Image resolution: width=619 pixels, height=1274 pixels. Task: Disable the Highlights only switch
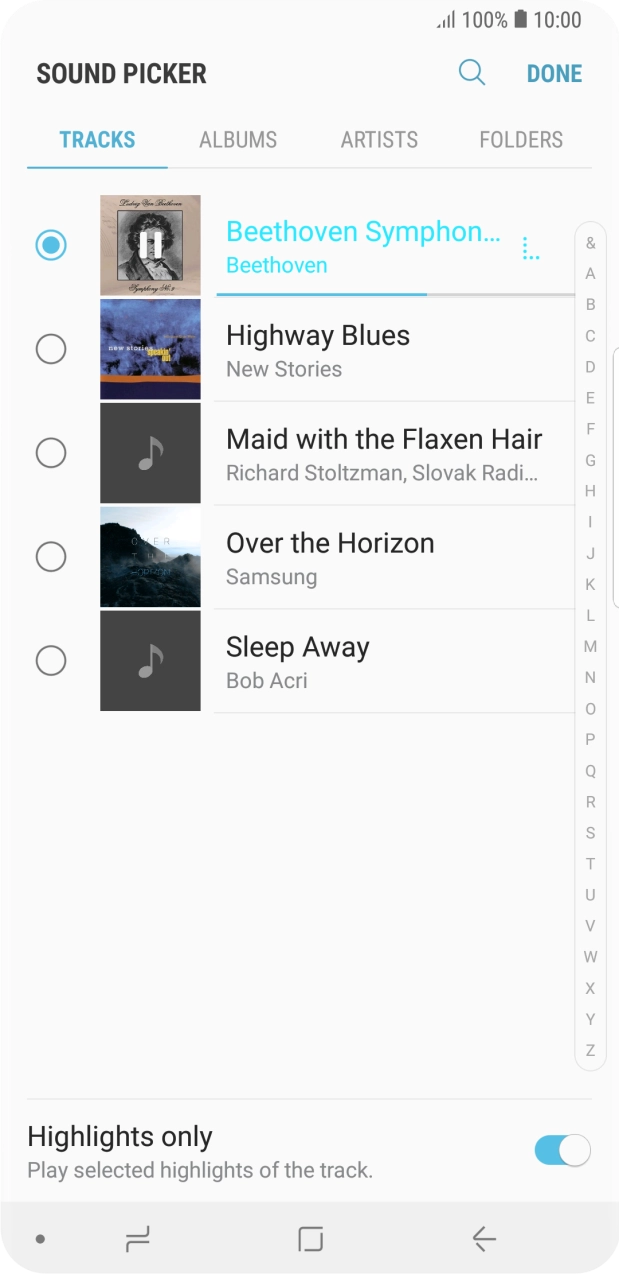click(562, 1150)
